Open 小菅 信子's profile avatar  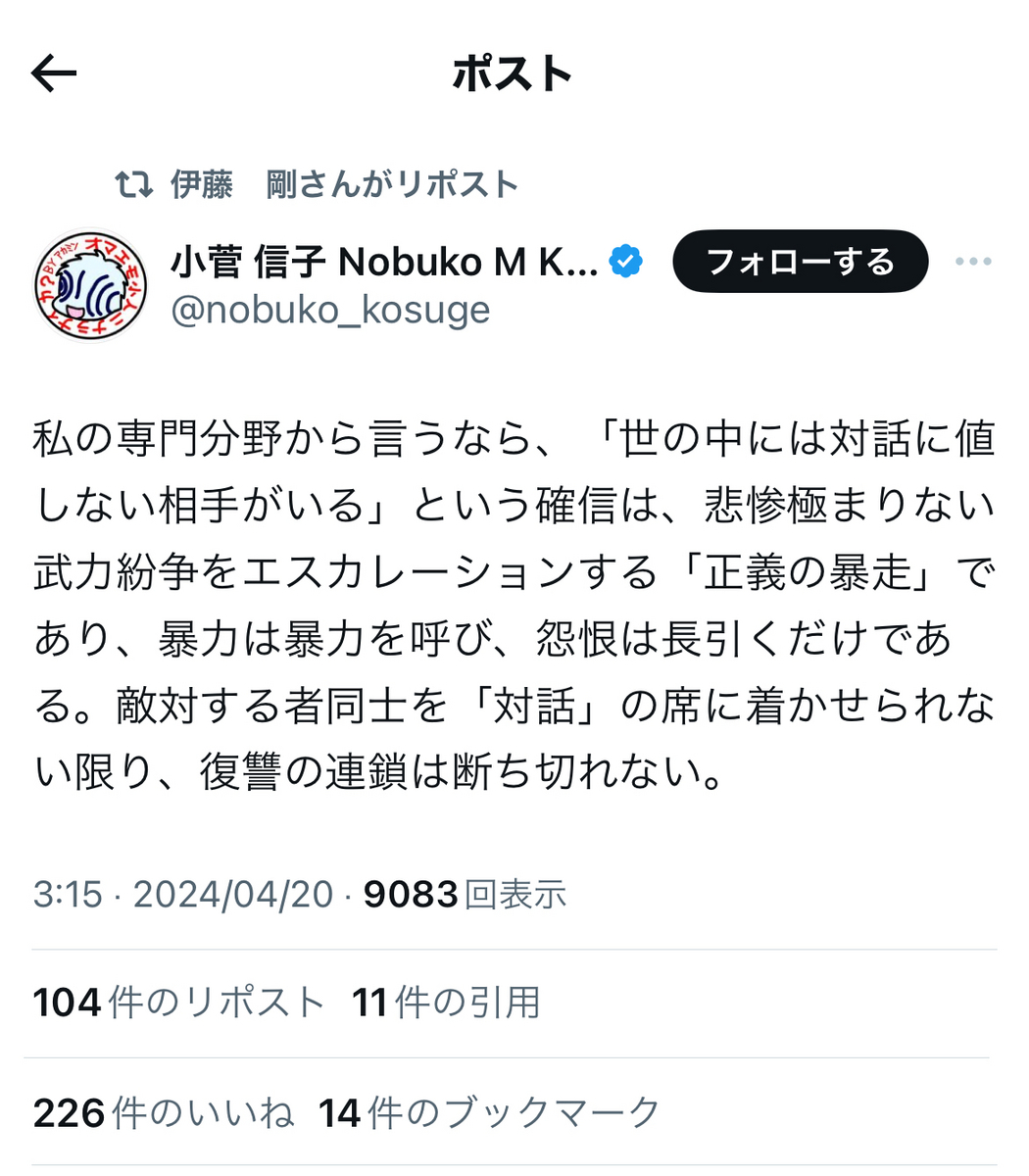[90, 285]
